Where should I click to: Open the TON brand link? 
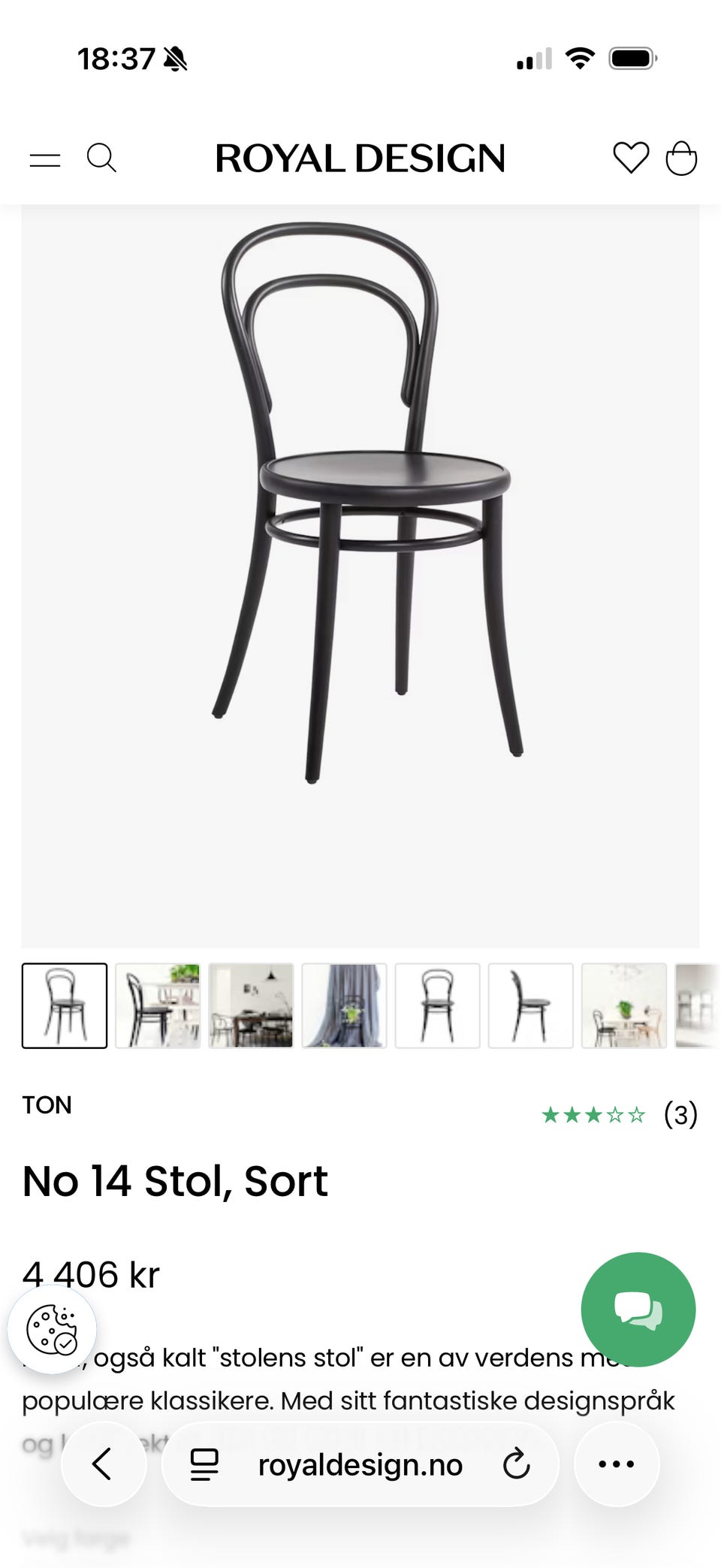47,1105
